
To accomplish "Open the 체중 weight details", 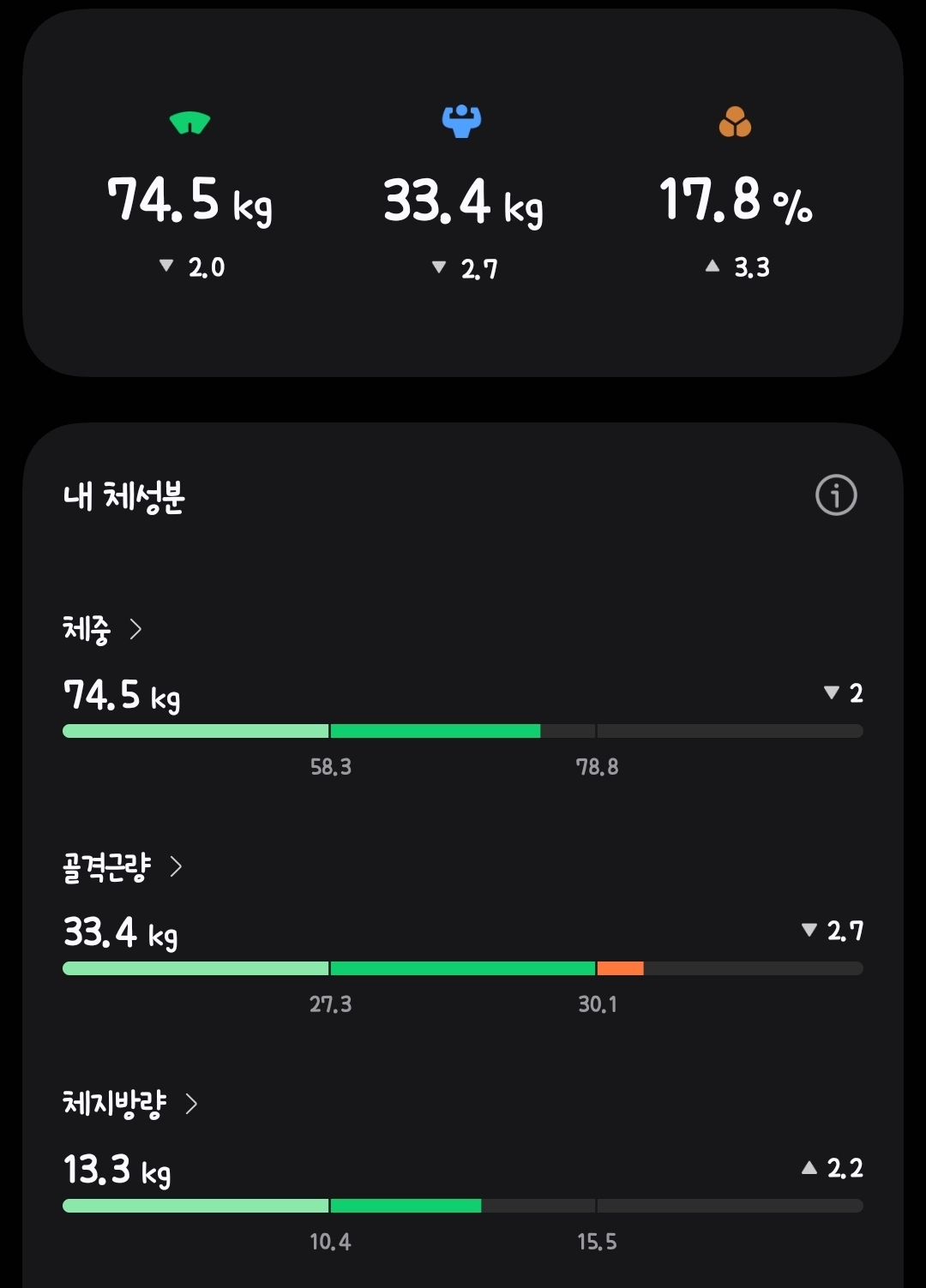I will (x=102, y=630).
